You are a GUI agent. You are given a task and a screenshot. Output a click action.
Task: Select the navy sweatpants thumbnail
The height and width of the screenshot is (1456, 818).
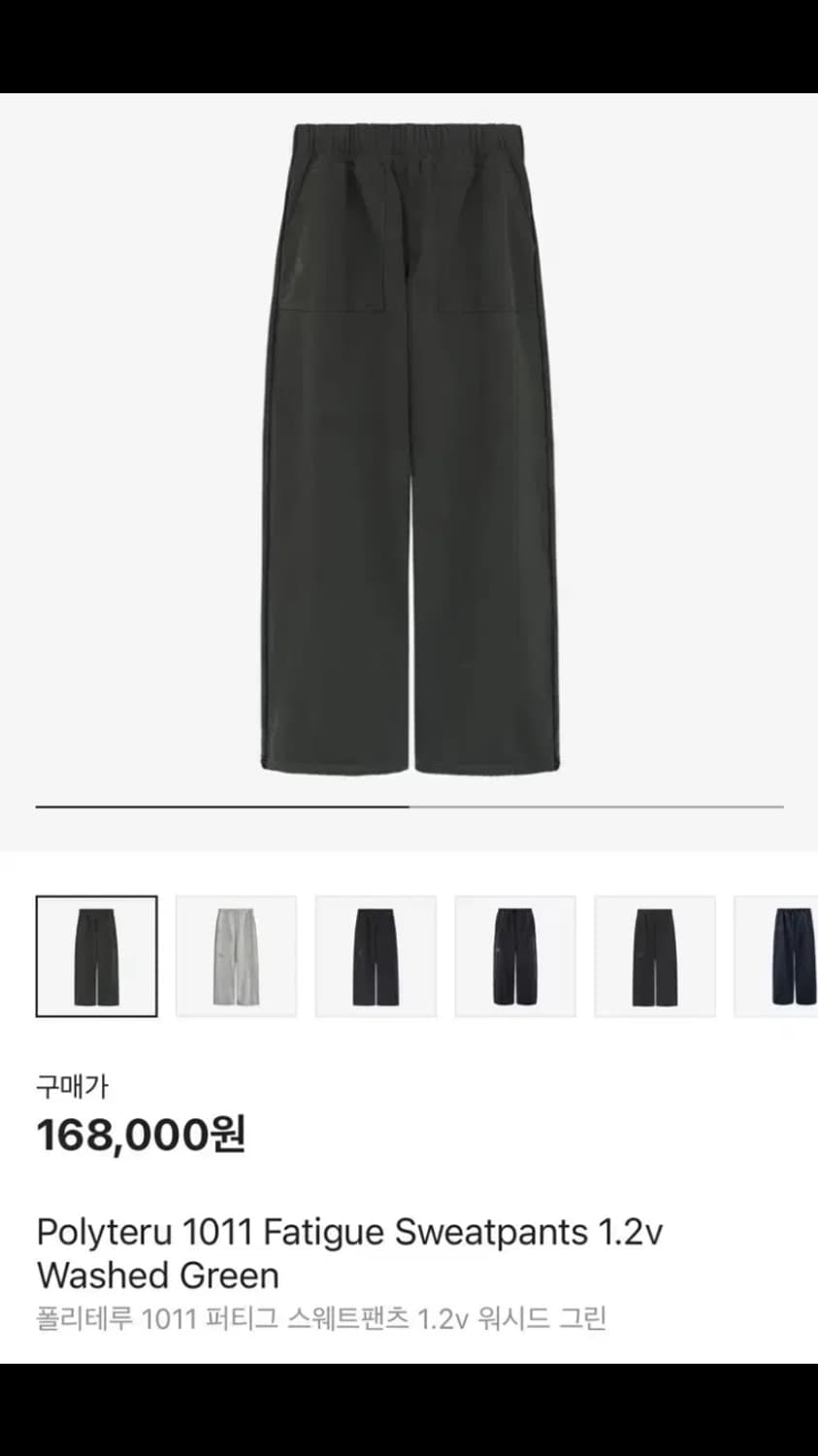pyautogui.click(x=778, y=956)
